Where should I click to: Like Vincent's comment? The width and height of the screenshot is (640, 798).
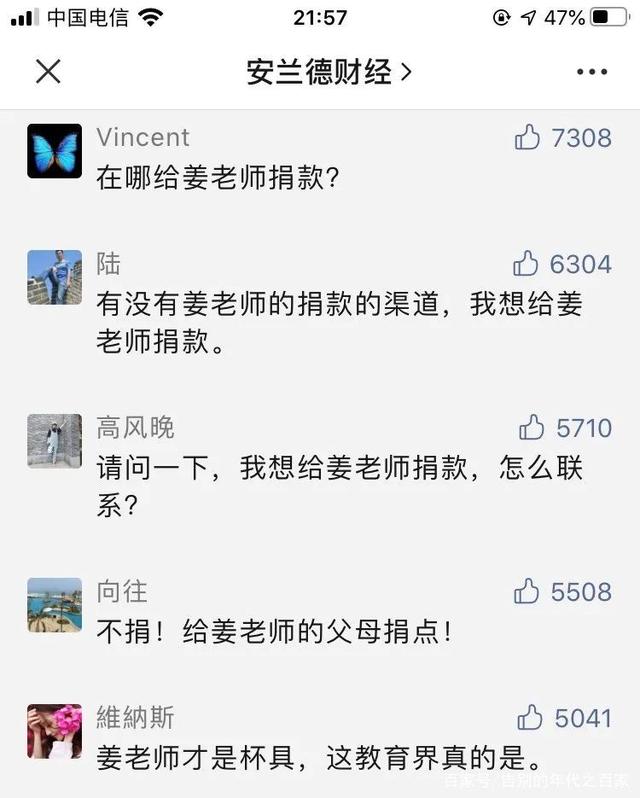point(527,138)
